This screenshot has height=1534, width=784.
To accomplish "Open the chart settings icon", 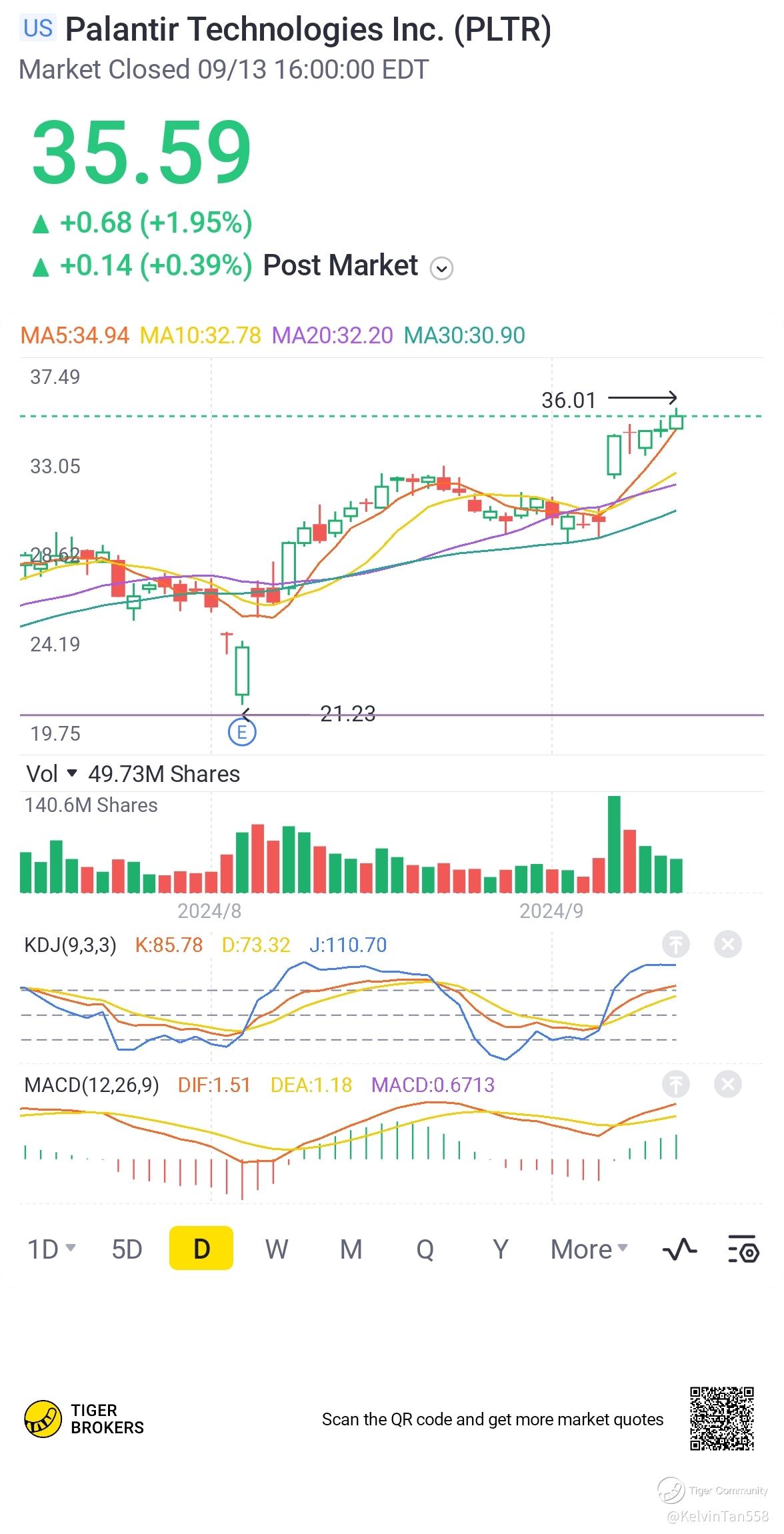I will (743, 1249).
